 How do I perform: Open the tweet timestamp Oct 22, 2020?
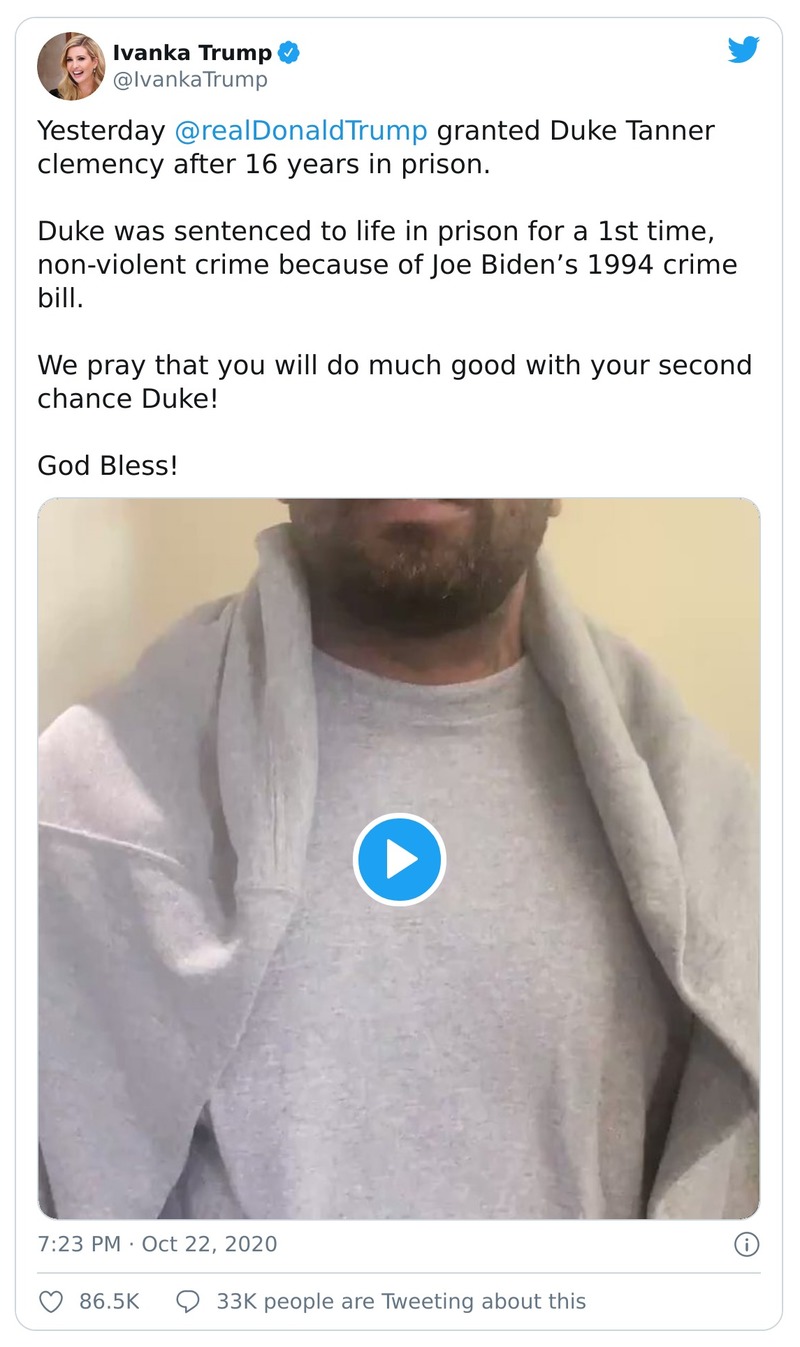pyautogui.click(x=157, y=1244)
